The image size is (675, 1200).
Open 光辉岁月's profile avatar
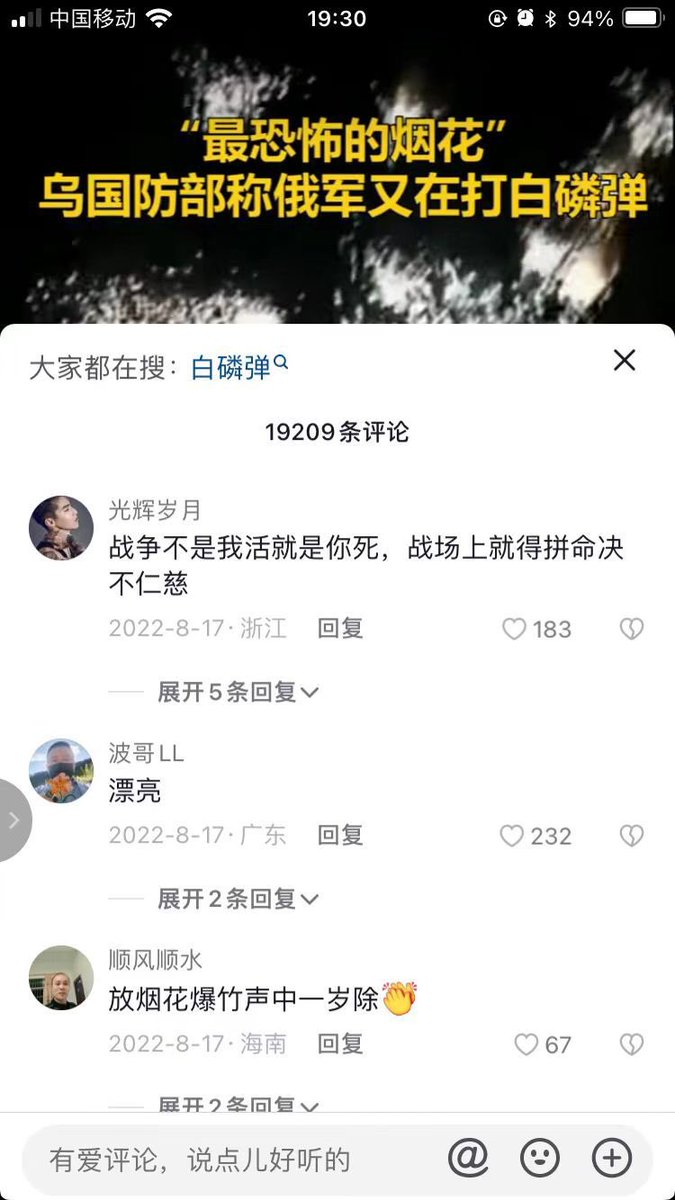tap(61, 527)
